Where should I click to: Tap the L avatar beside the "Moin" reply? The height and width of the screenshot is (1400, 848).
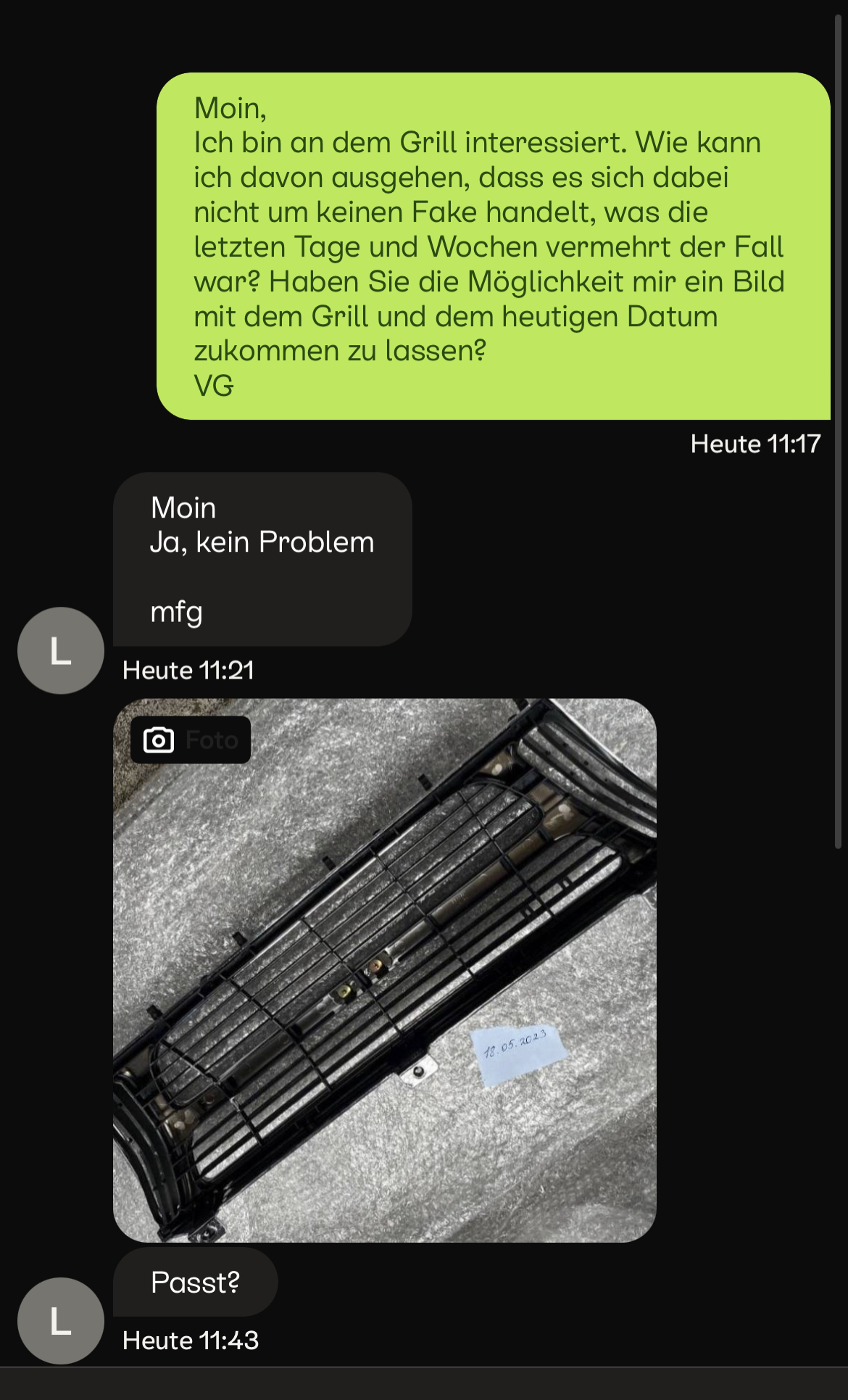(x=61, y=650)
